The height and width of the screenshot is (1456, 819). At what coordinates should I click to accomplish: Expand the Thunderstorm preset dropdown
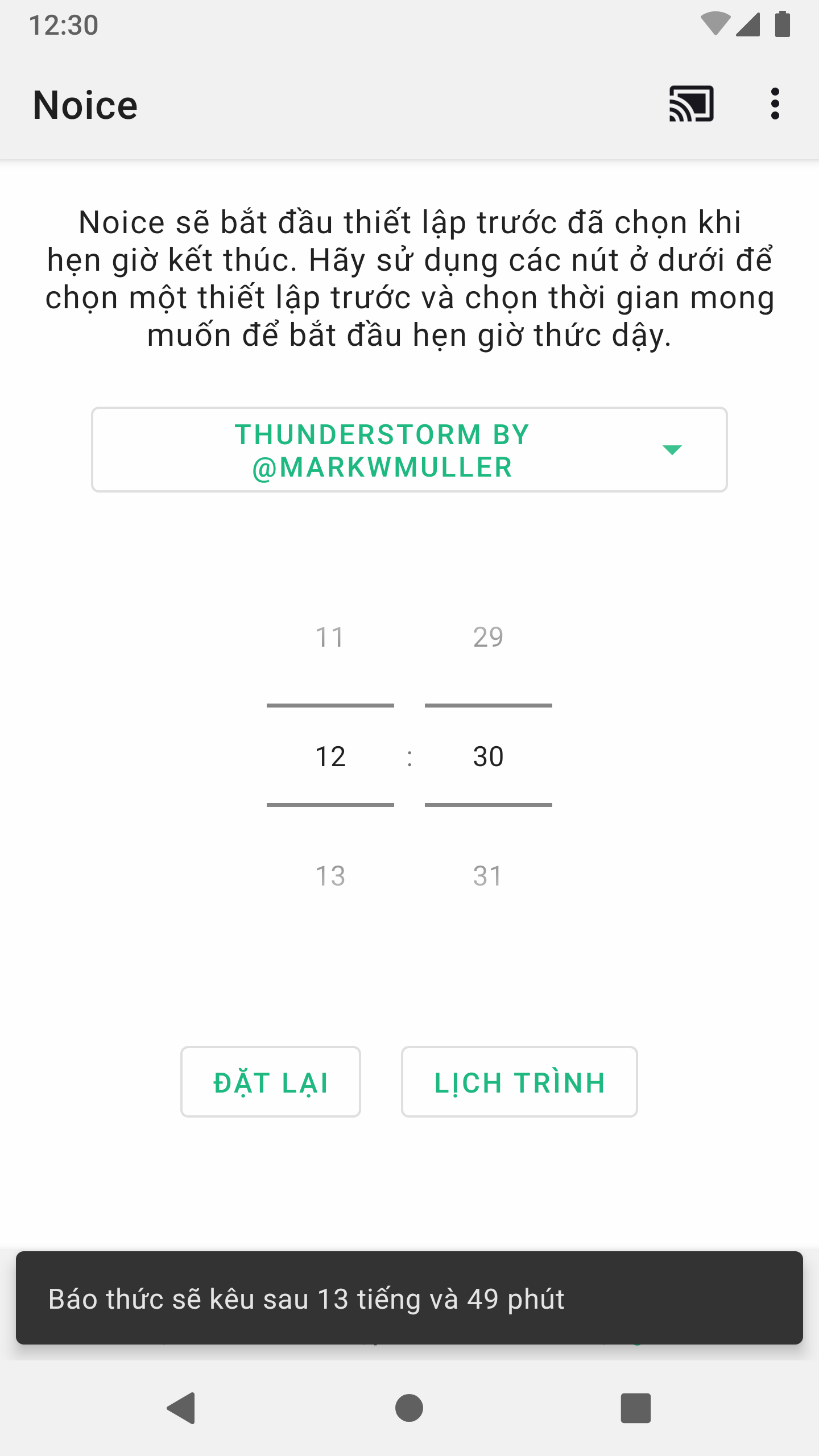point(409,450)
